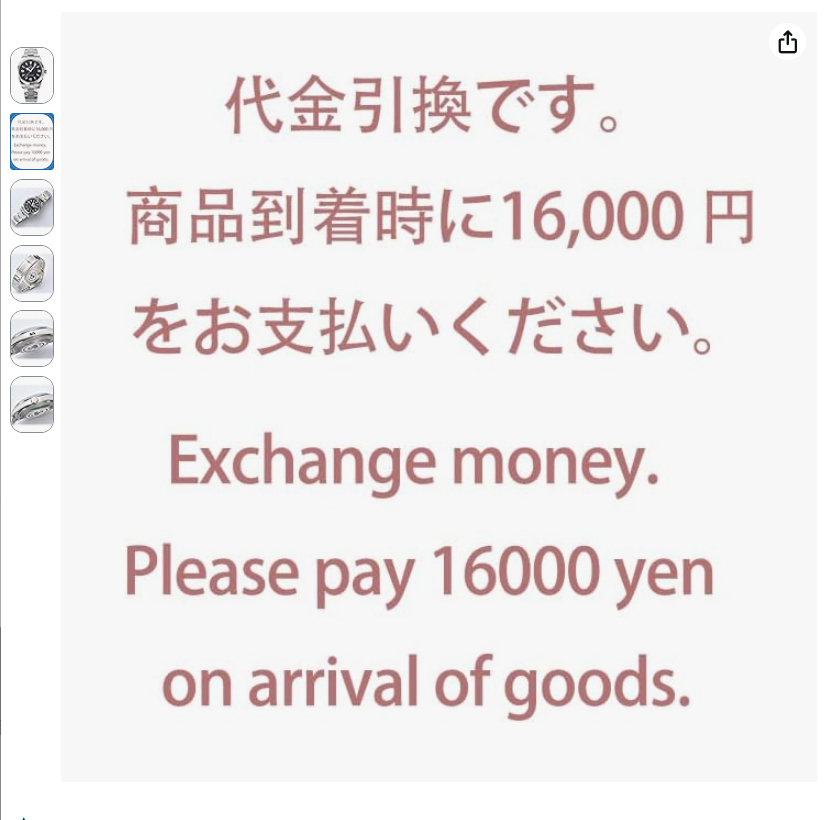Select the payment notice text thumbnail

32,142
